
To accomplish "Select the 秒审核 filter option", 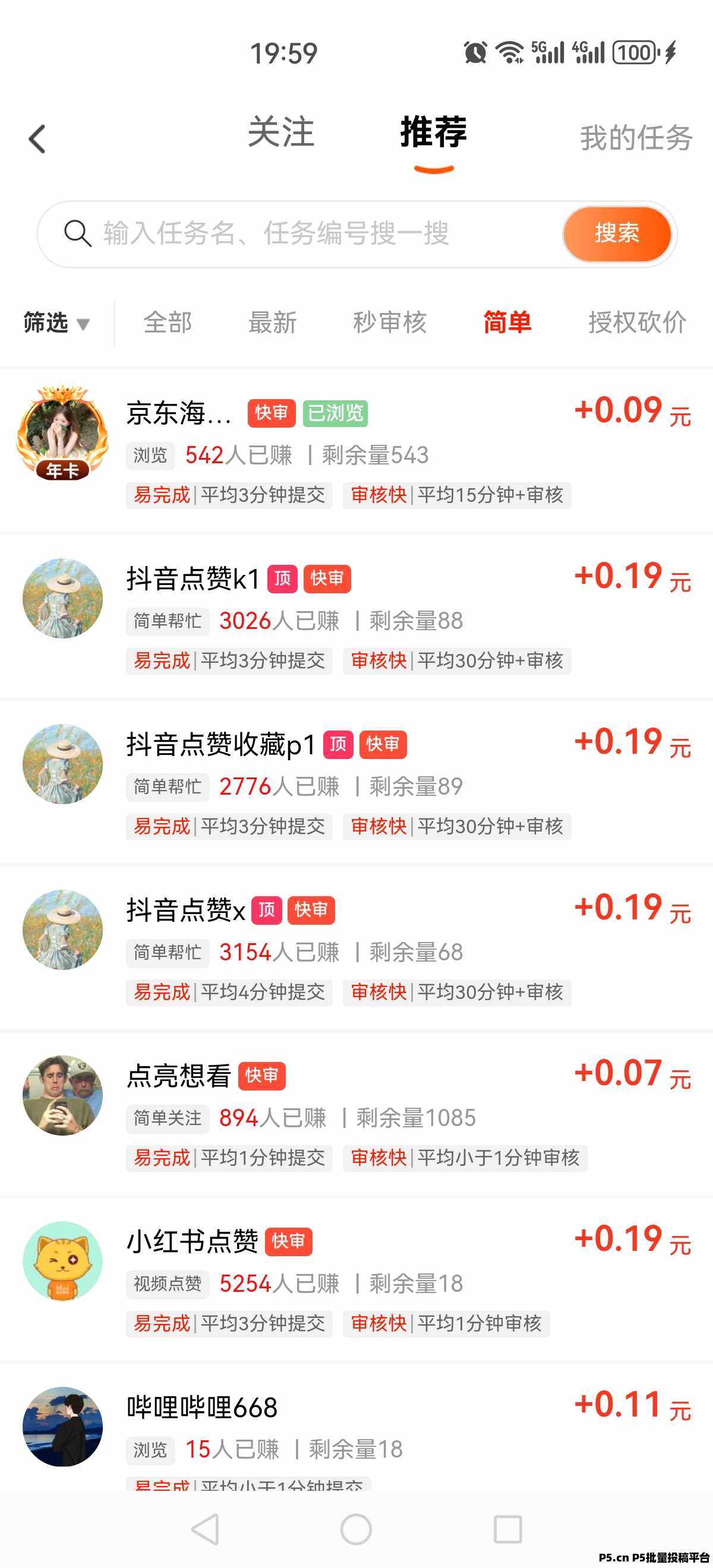I will (x=391, y=323).
